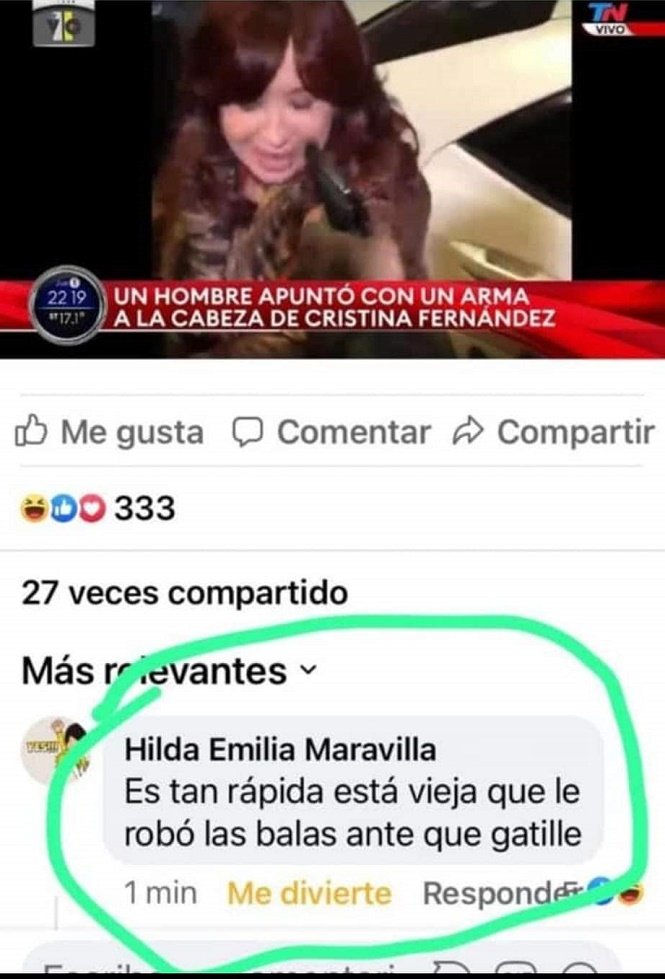Like the post with Me gusta
This screenshot has height=979, width=665.
coord(109,432)
